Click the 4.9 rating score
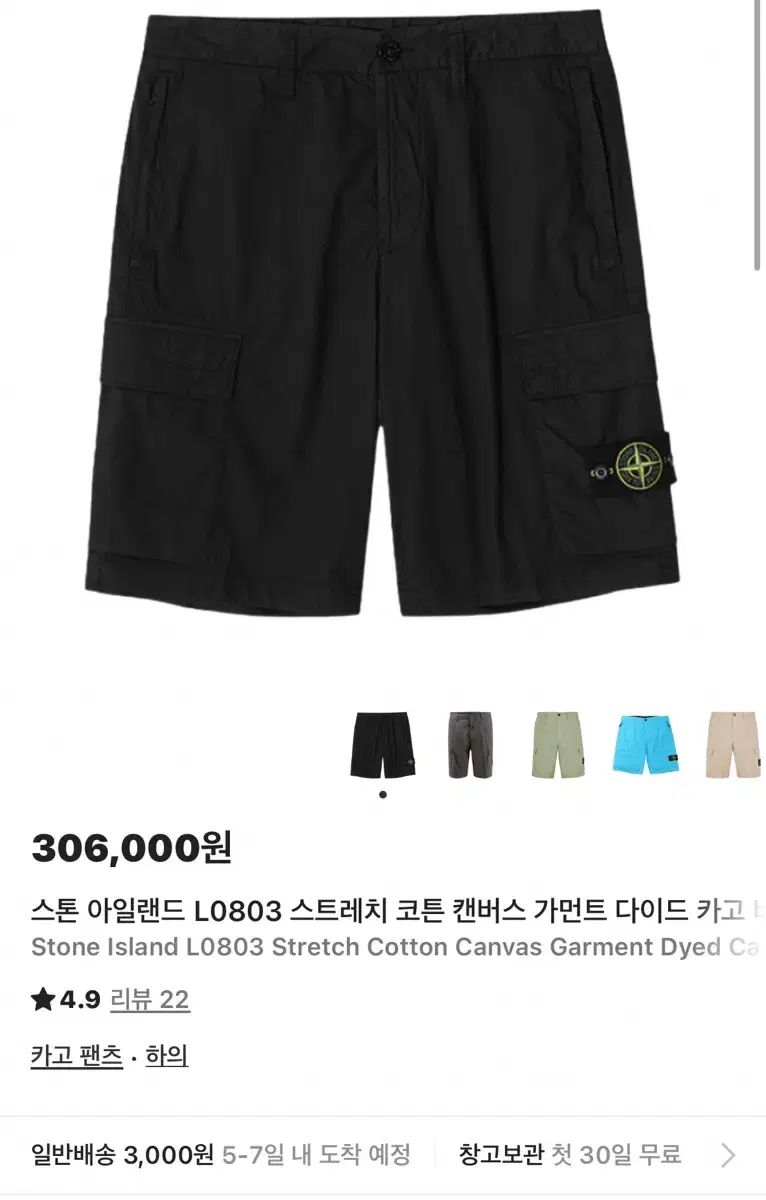Image resolution: width=766 pixels, height=1200 pixels. (73, 997)
